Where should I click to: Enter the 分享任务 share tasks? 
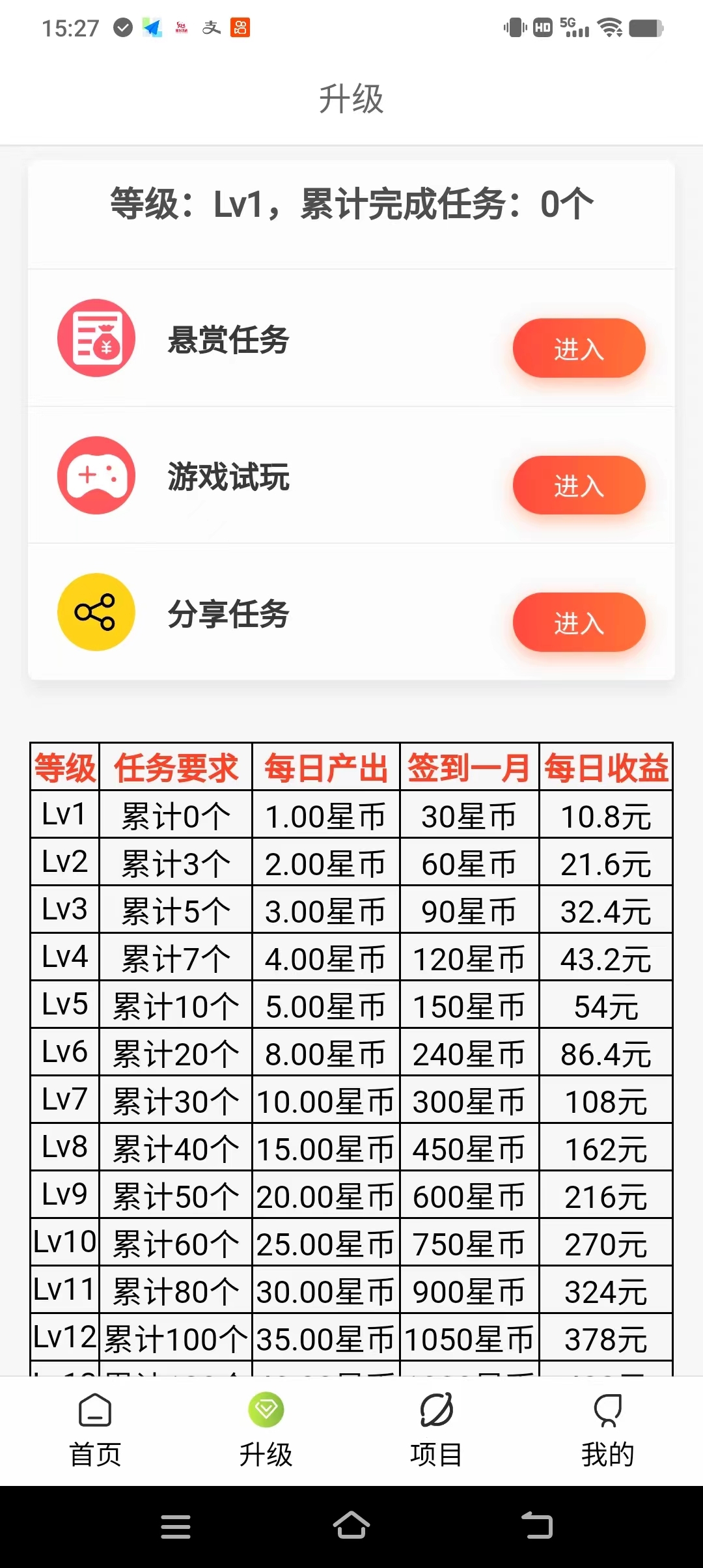[x=579, y=623]
